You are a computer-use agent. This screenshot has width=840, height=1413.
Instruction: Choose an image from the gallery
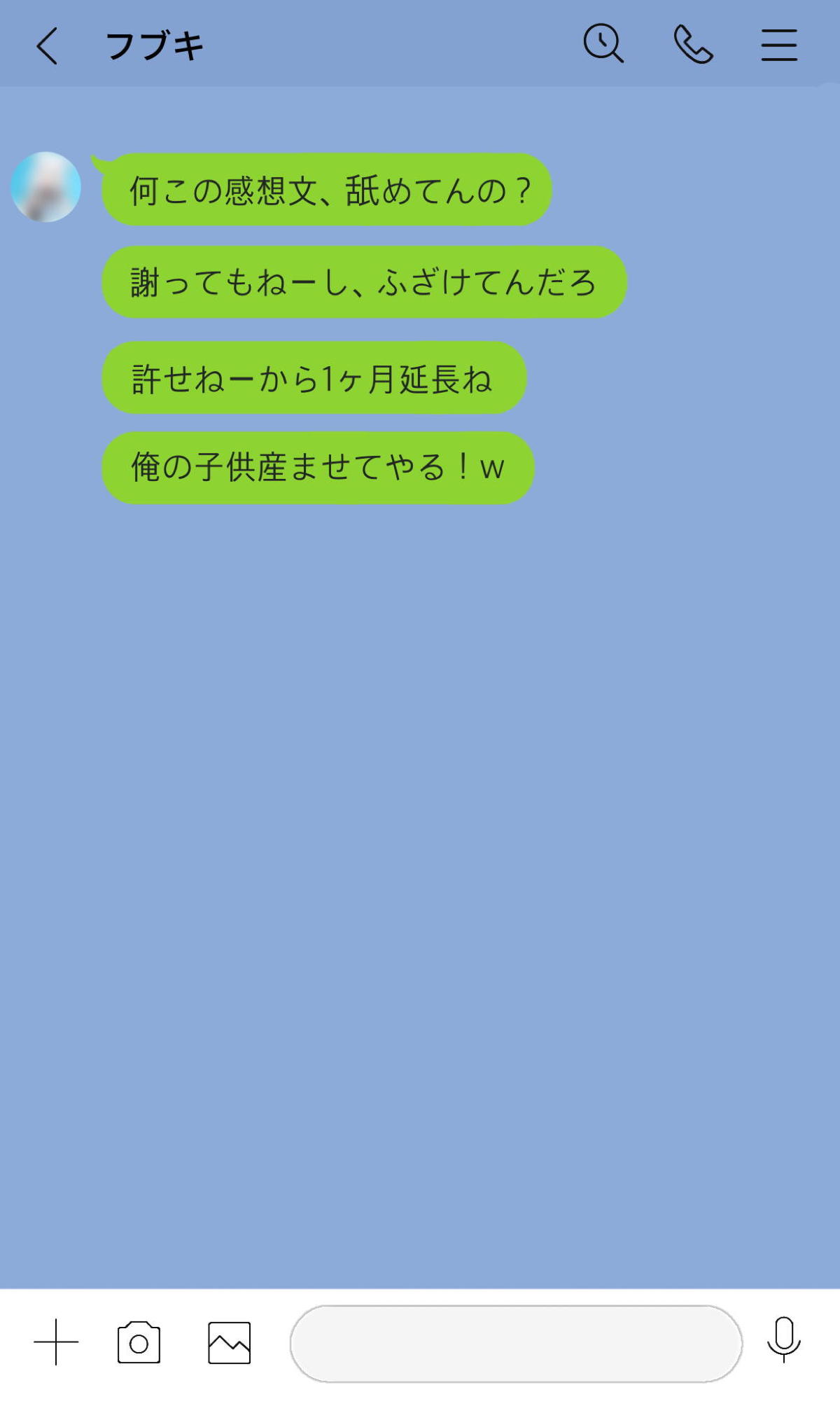point(229,1342)
